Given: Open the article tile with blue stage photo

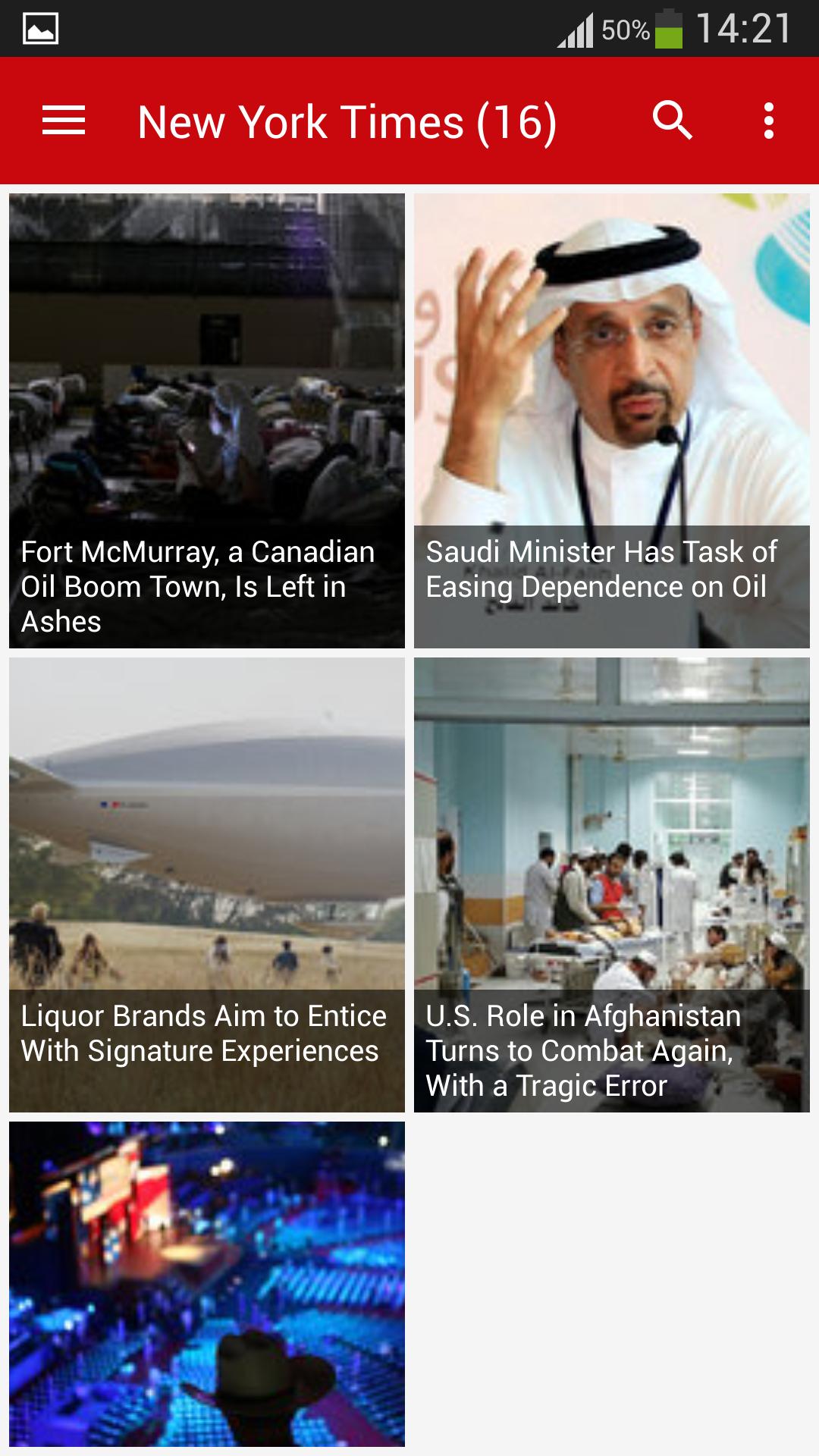Looking at the screenshot, I should coord(206,1283).
